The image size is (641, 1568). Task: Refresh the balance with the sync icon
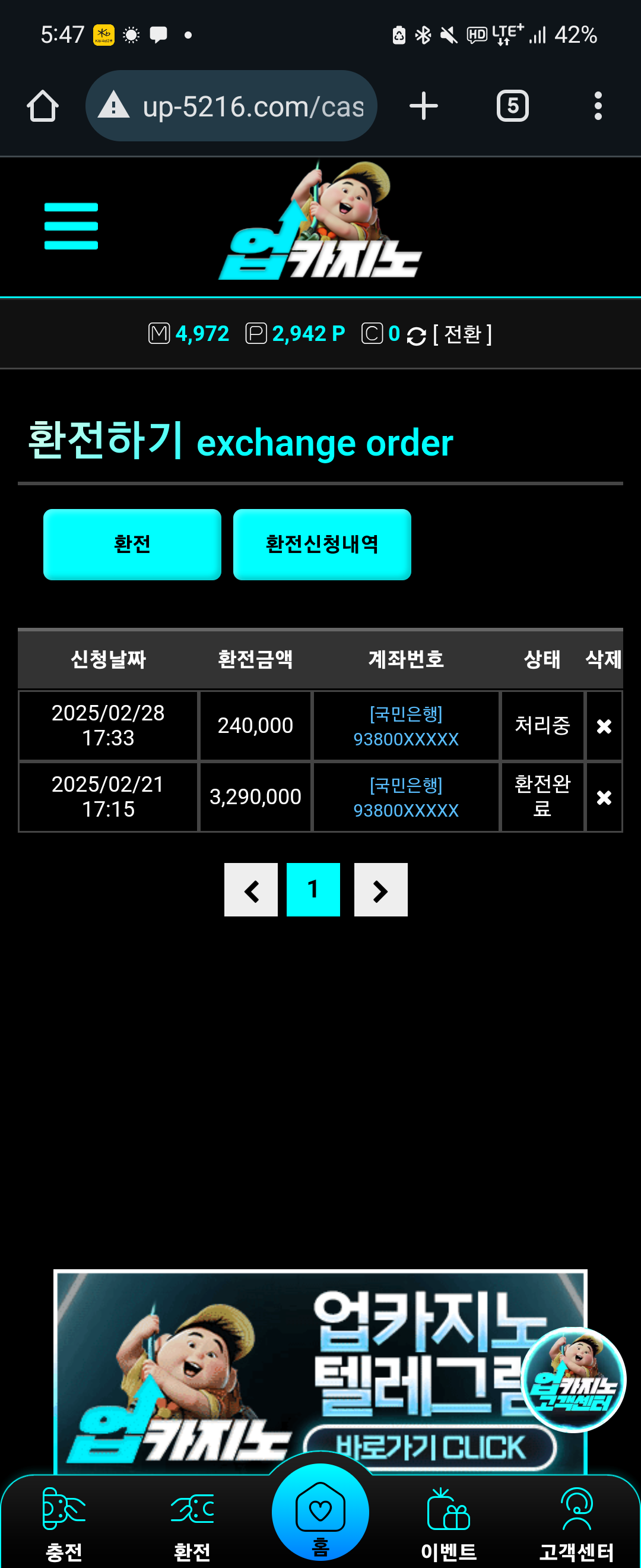point(416,336)
